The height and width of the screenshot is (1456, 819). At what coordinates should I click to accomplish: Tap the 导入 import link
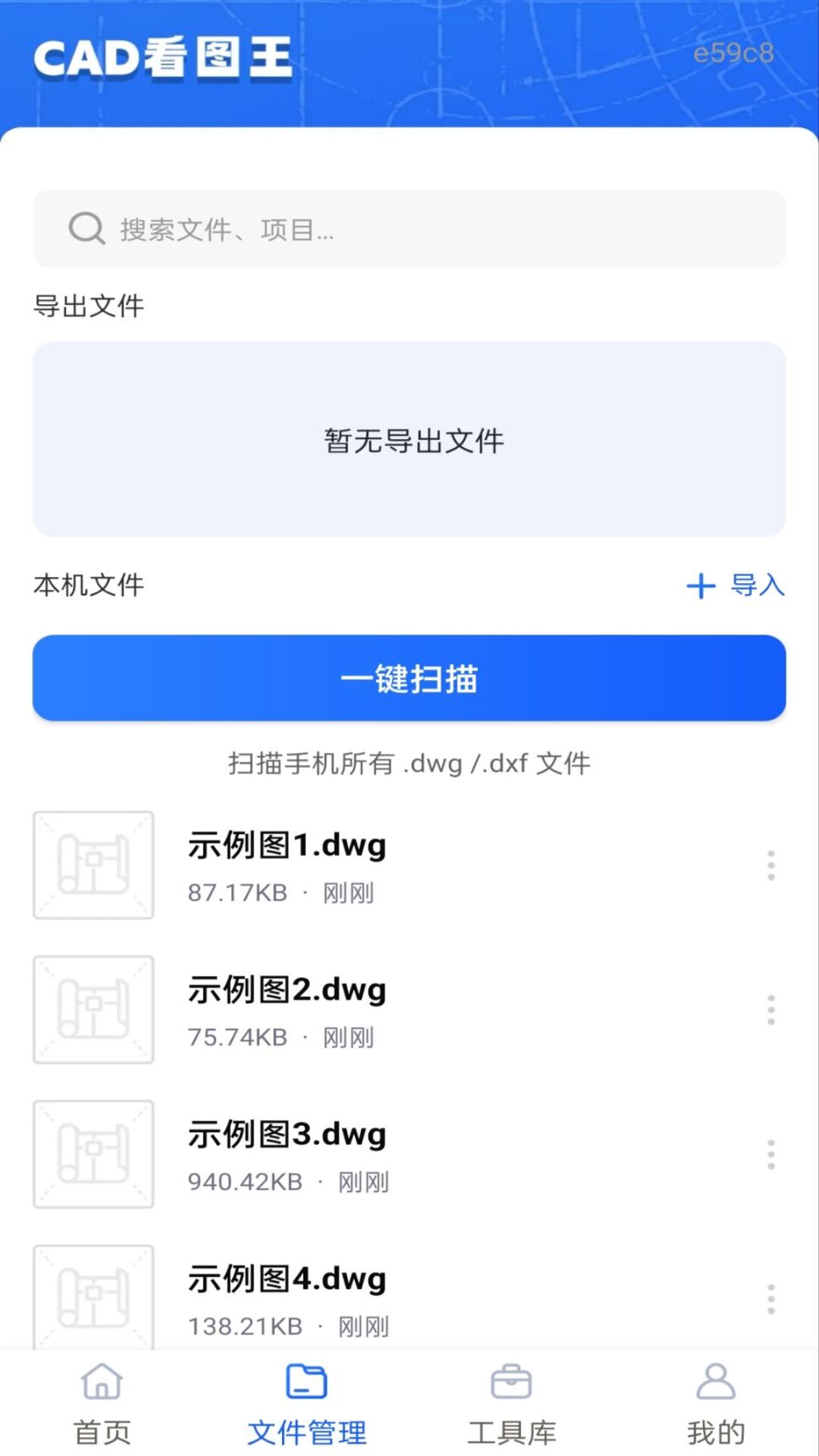click(755, 586)
